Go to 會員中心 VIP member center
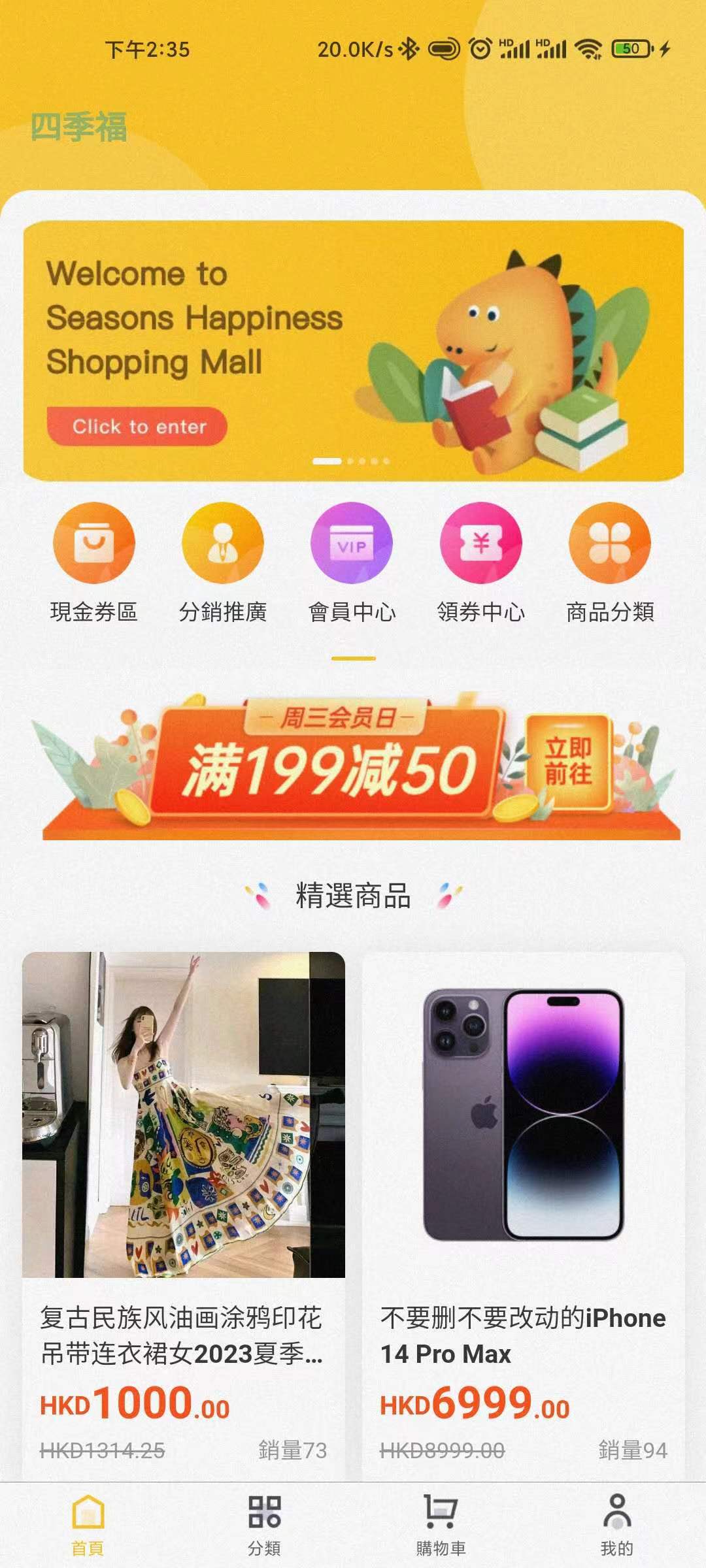706x1568 pixels. pos(352,563)
